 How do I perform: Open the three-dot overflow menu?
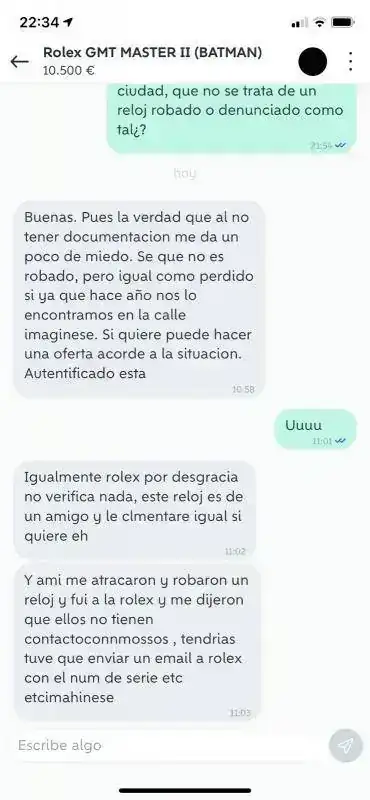click(x=350, y=61)
